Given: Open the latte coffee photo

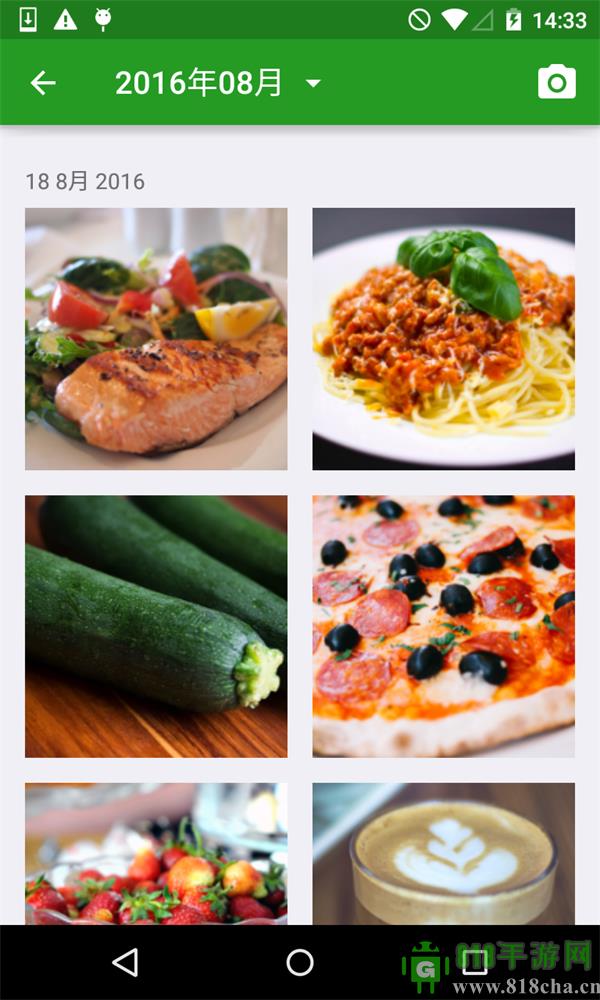Looking at the screenshot, I should click(x=443, y=853).
